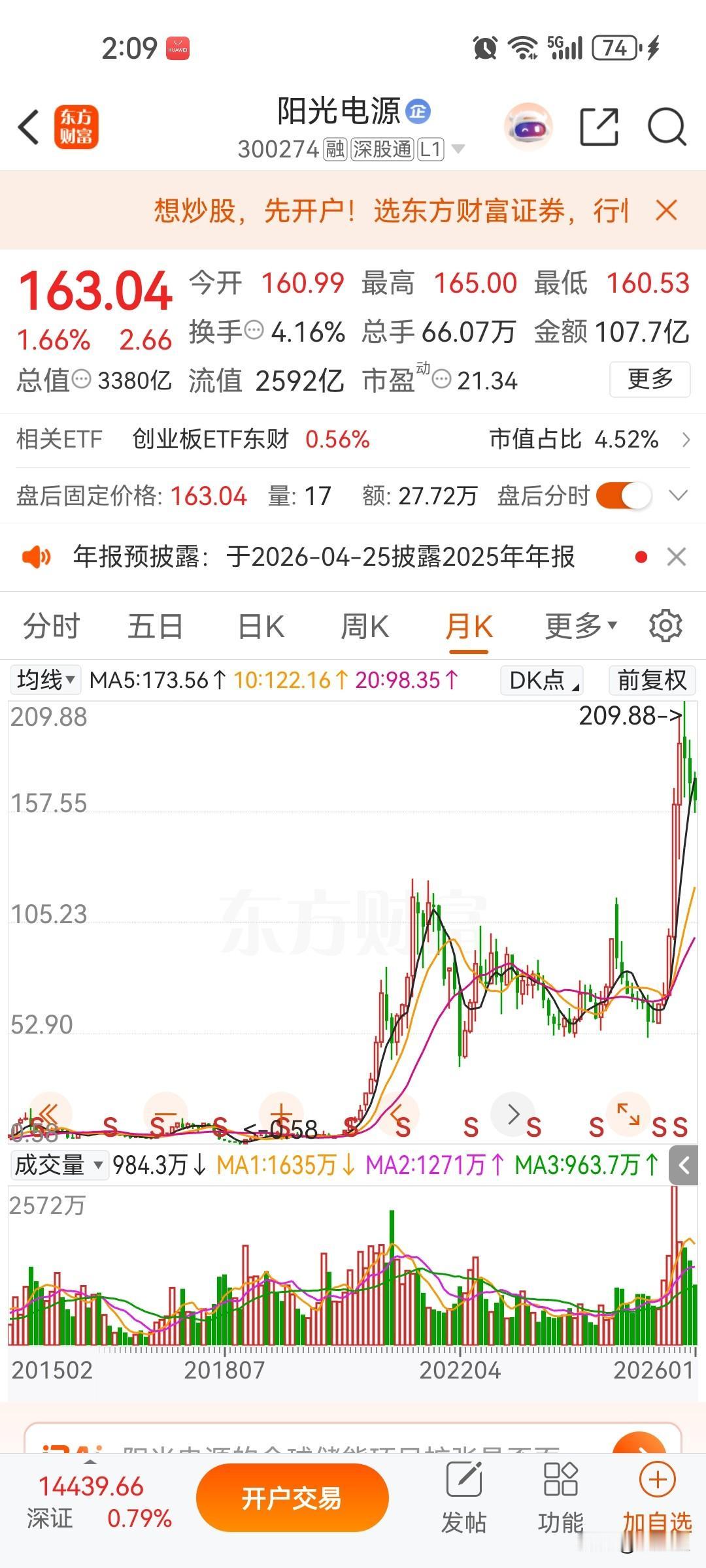
Task: Open the 更多 details button
Action: (650, 380)
